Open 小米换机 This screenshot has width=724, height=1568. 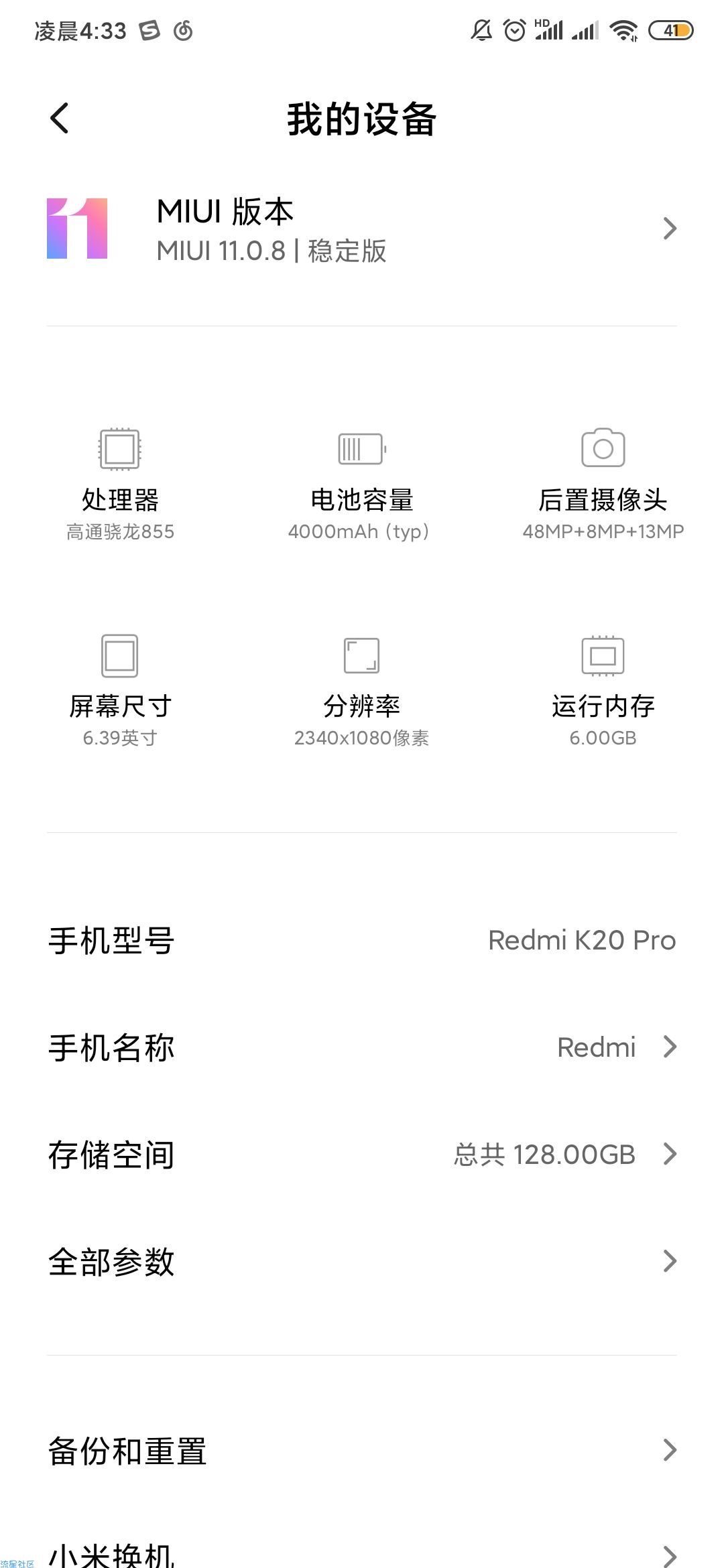coord(362,1553)
